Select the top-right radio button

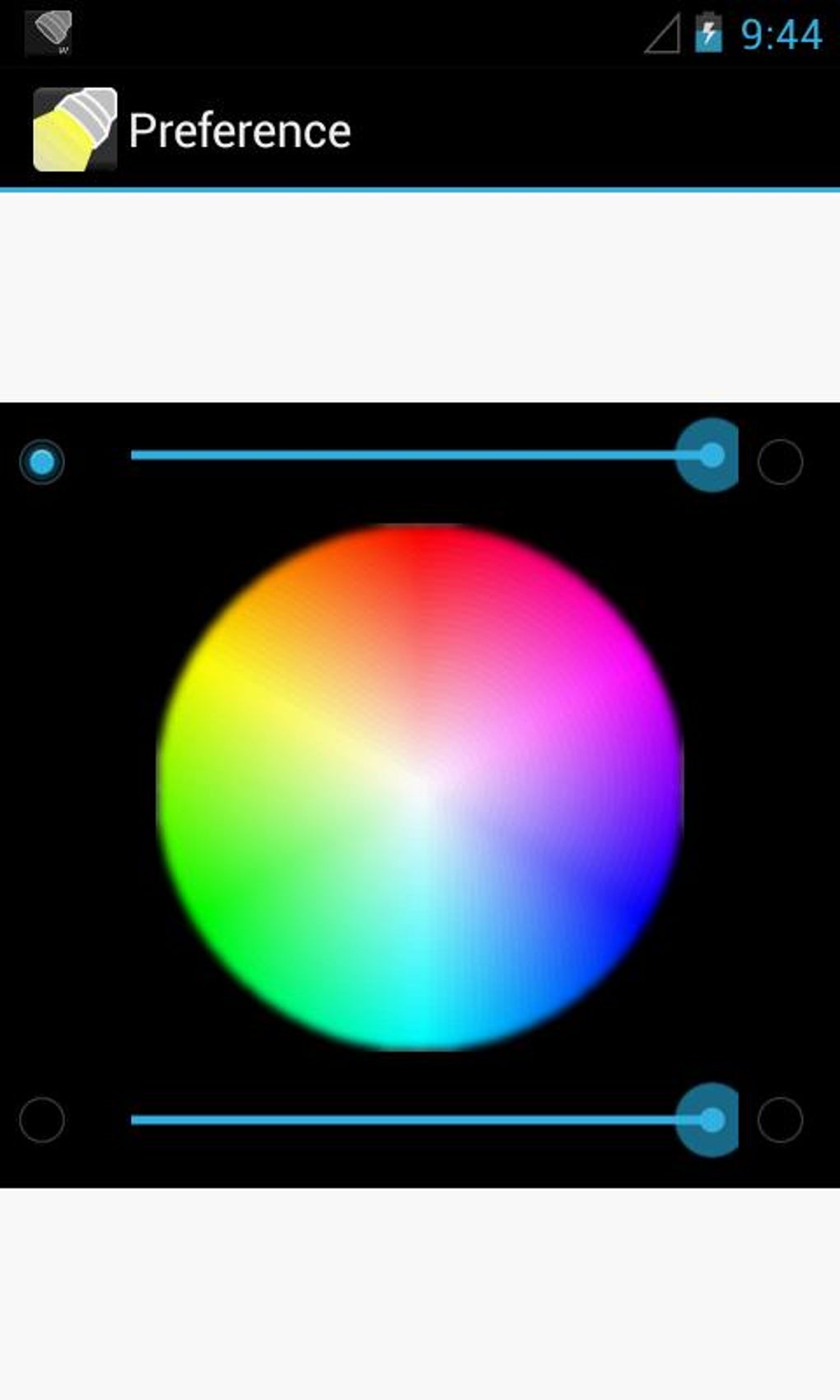tap(780, 462)
